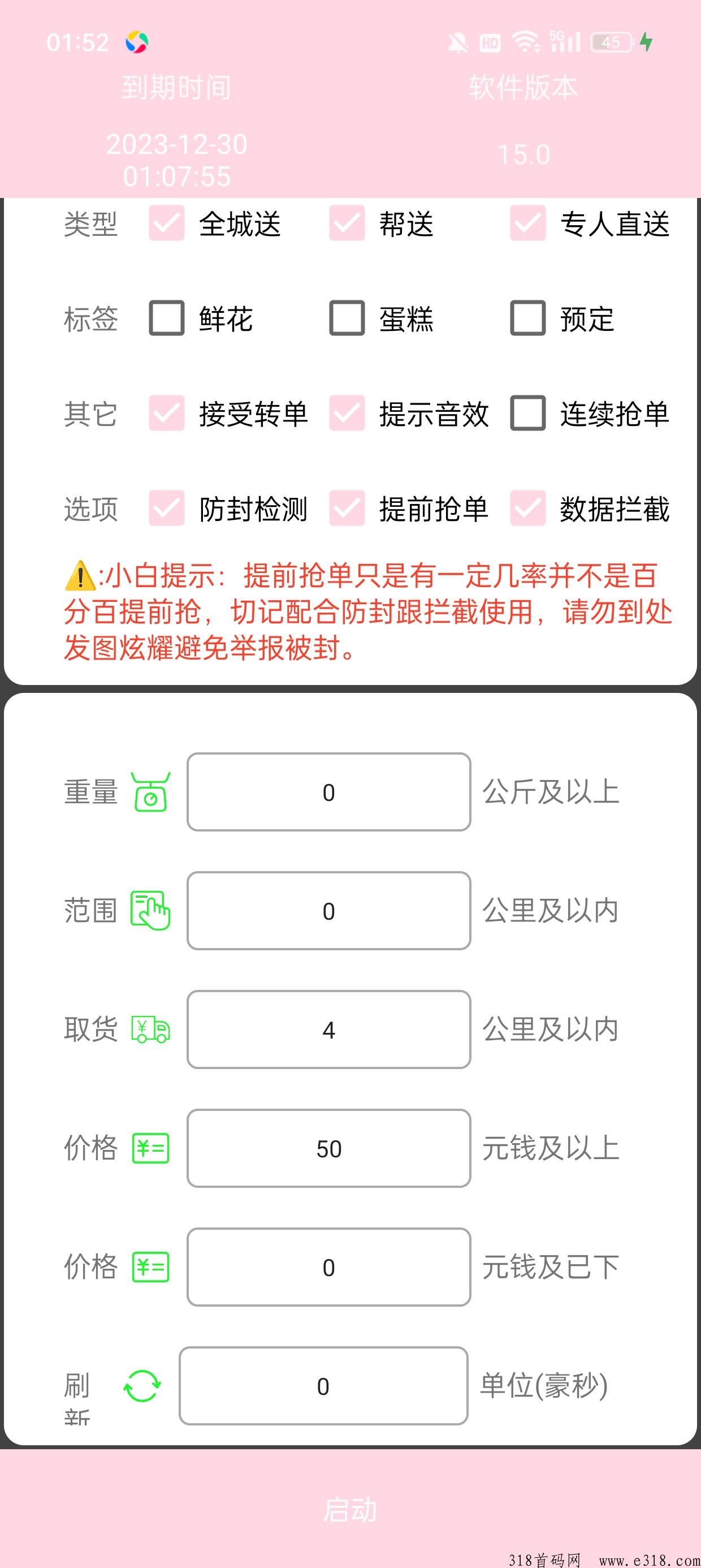Edit the 范围 kilometers field
The width and height of the screenshot is (701, 1568).
(328, 911)
